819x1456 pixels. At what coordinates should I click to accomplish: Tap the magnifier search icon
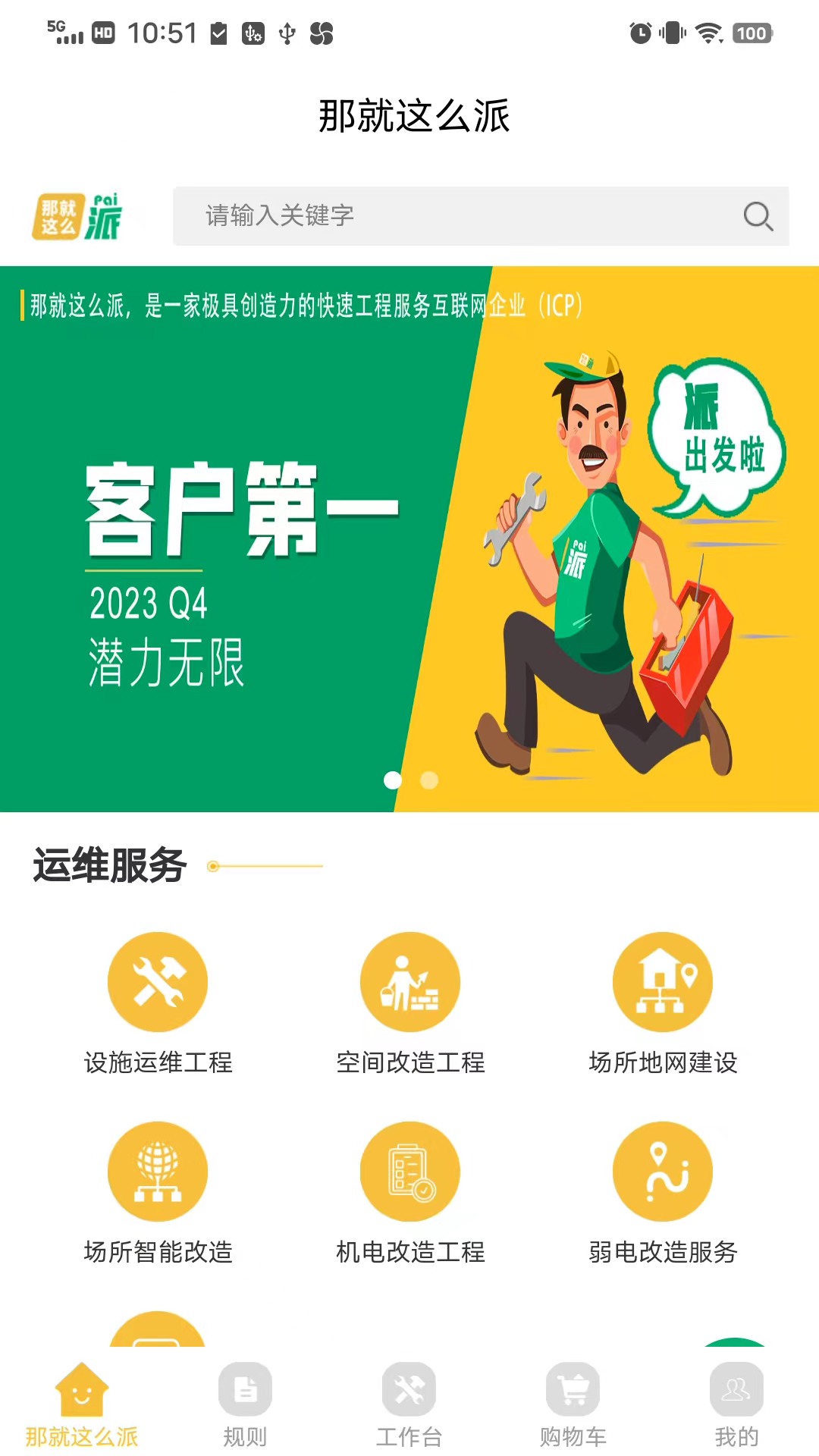point(758,216)
